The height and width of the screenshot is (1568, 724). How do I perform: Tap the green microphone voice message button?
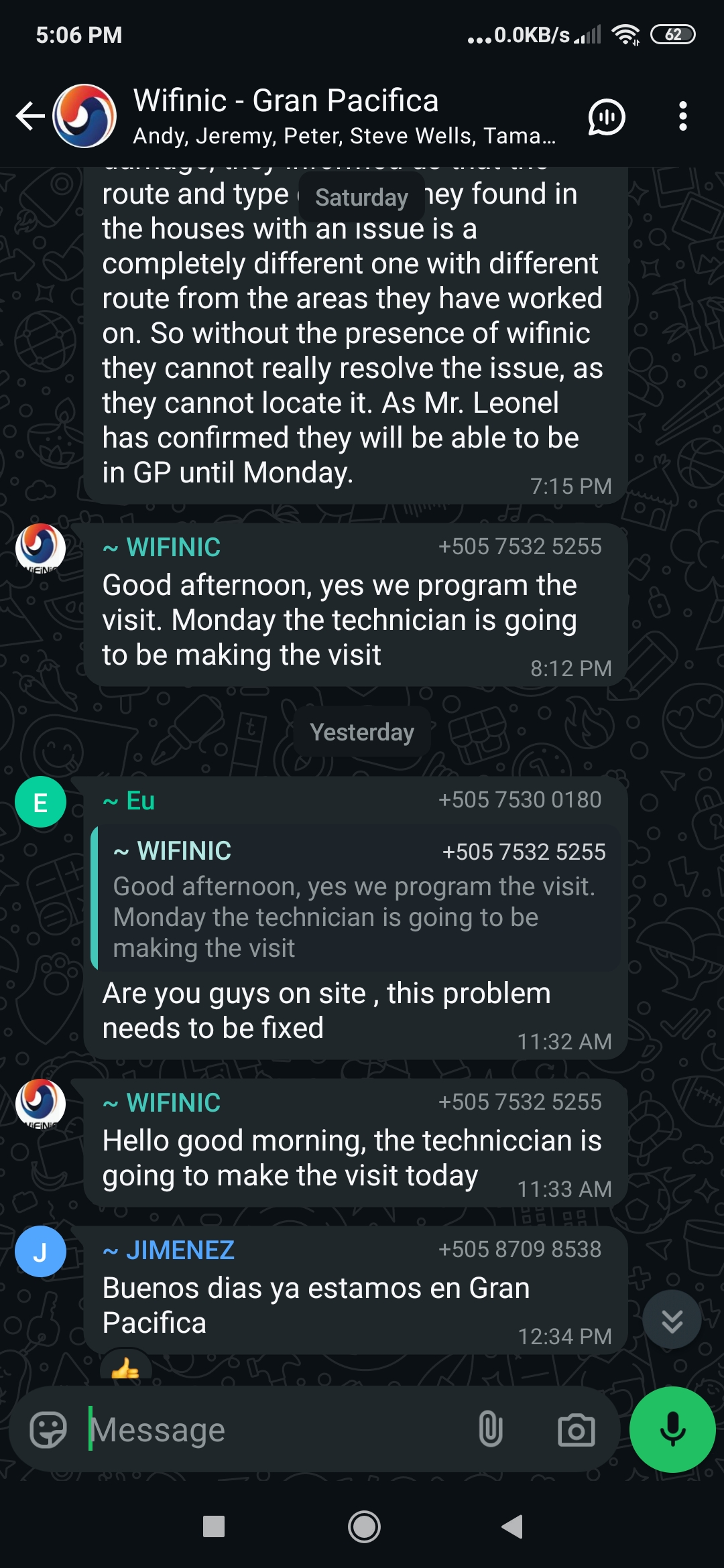tap(672, 1429)
